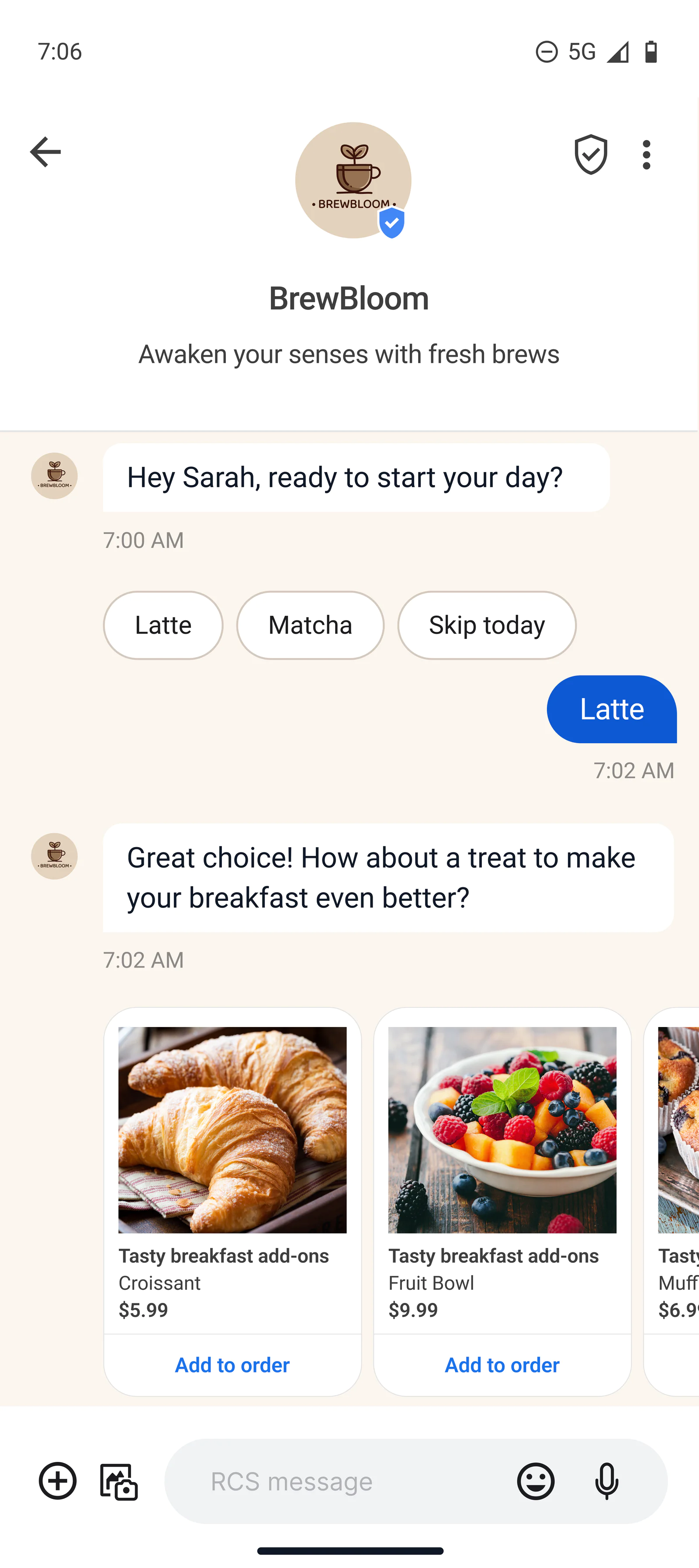Screen dimensions: 699x1568
Task: Open the plus attachment menu
Action: (x=58, y=1480)
